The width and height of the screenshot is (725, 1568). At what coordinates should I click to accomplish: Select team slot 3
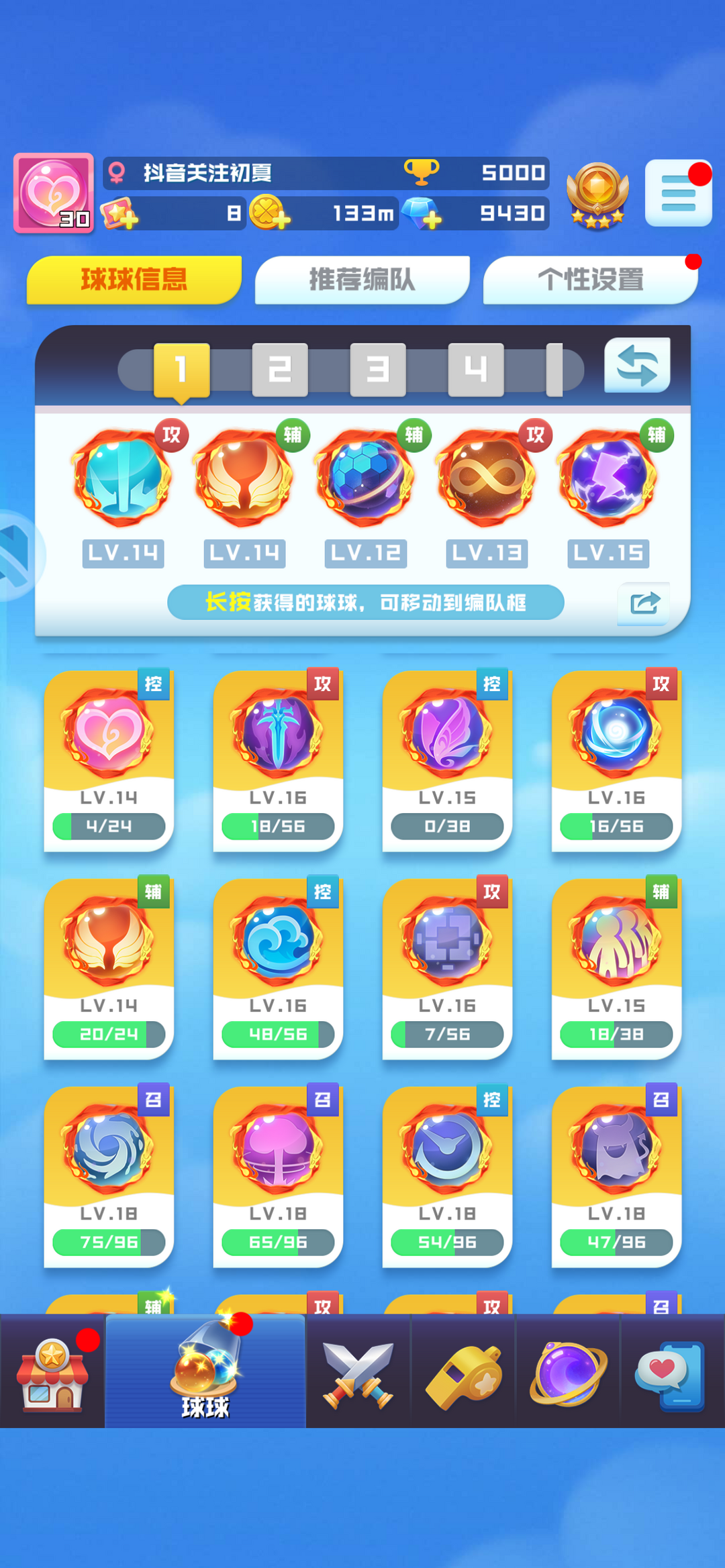(378, 370)
